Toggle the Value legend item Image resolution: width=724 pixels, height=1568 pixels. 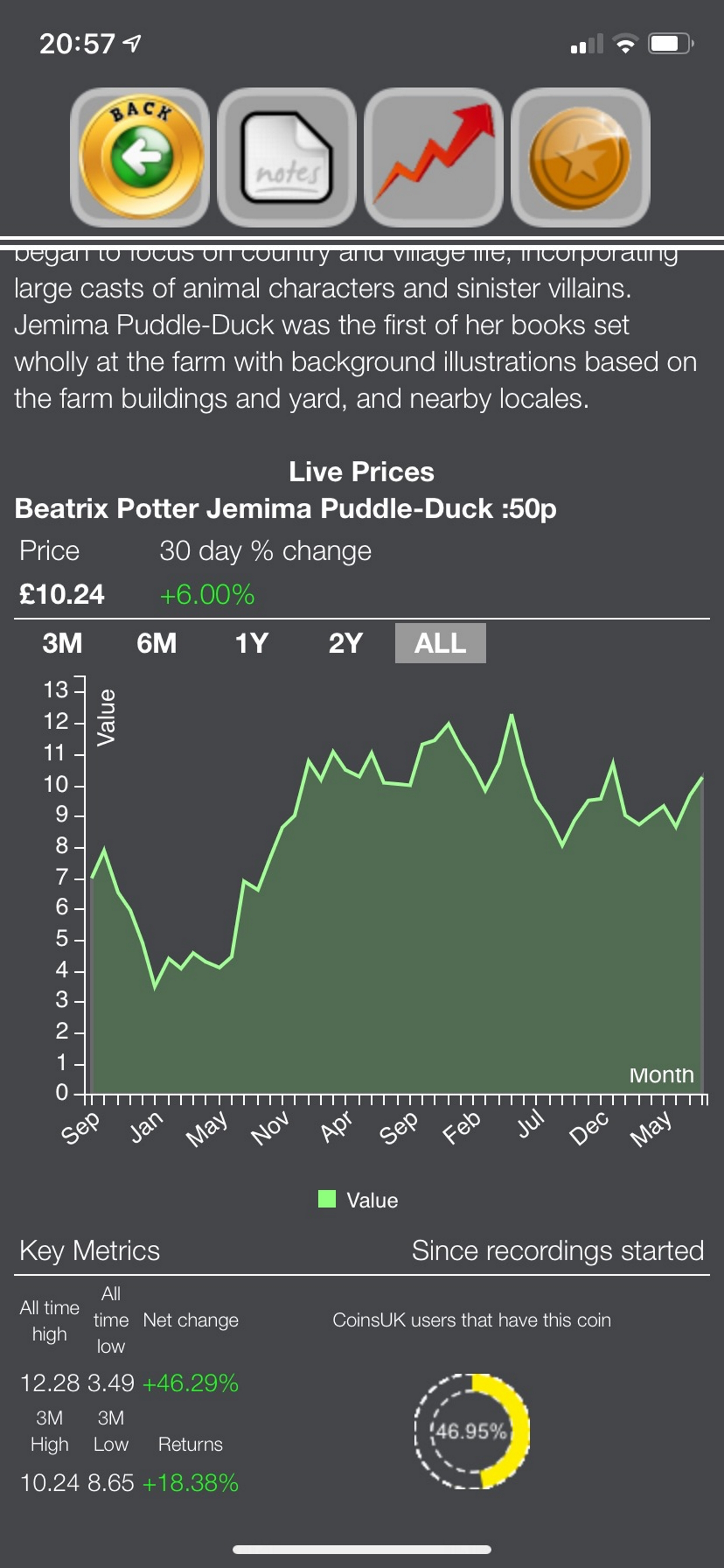click(x=359, y=1200)
